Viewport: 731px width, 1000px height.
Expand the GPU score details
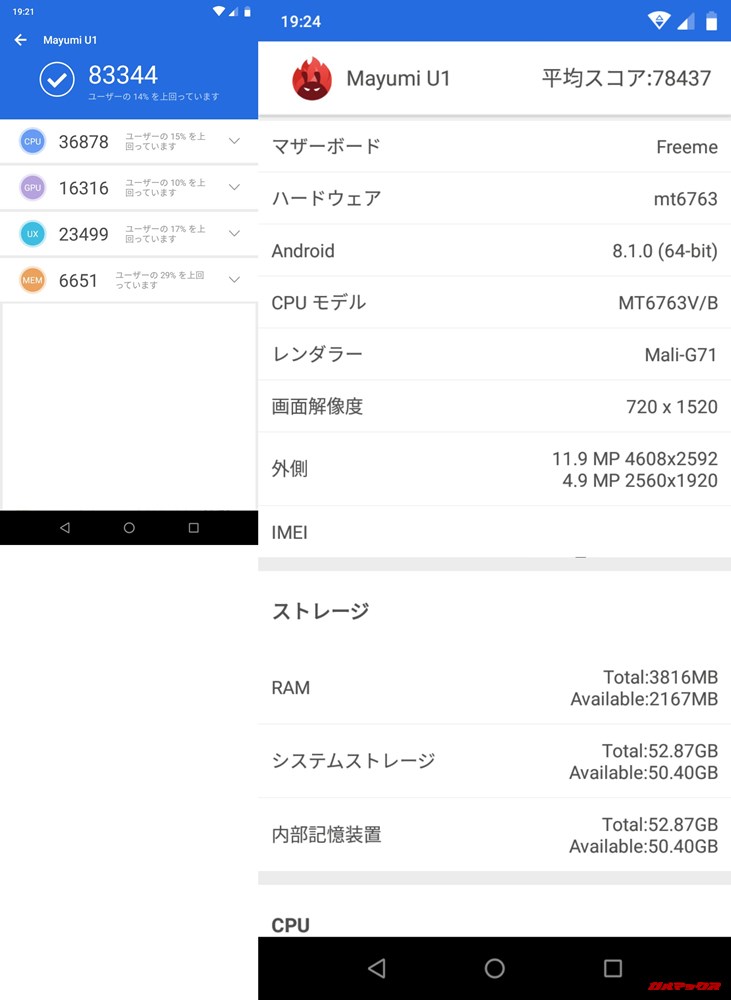[x=234, y=188]
